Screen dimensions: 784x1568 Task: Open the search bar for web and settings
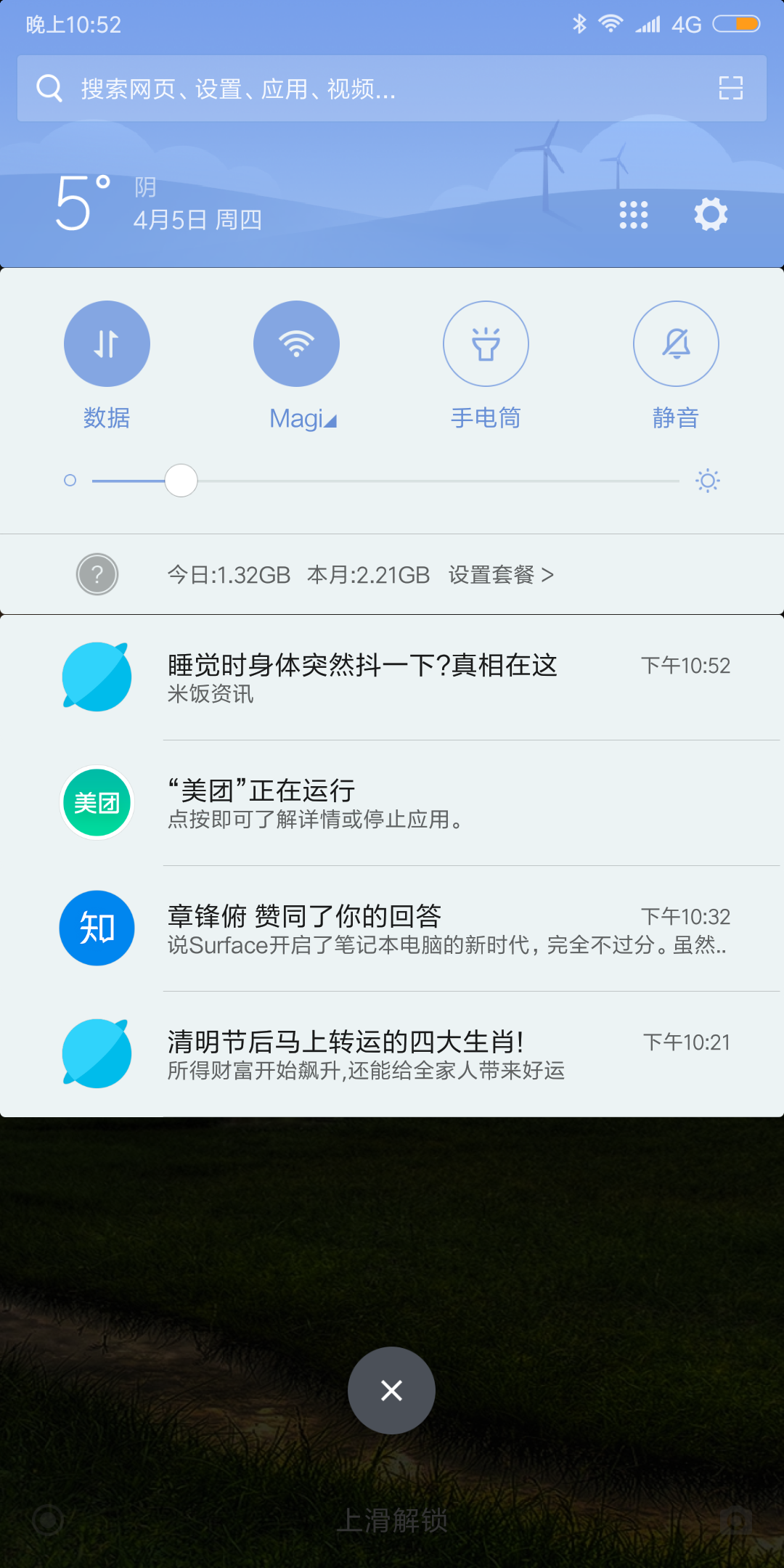pyautogui.click(x=392, y=89)
